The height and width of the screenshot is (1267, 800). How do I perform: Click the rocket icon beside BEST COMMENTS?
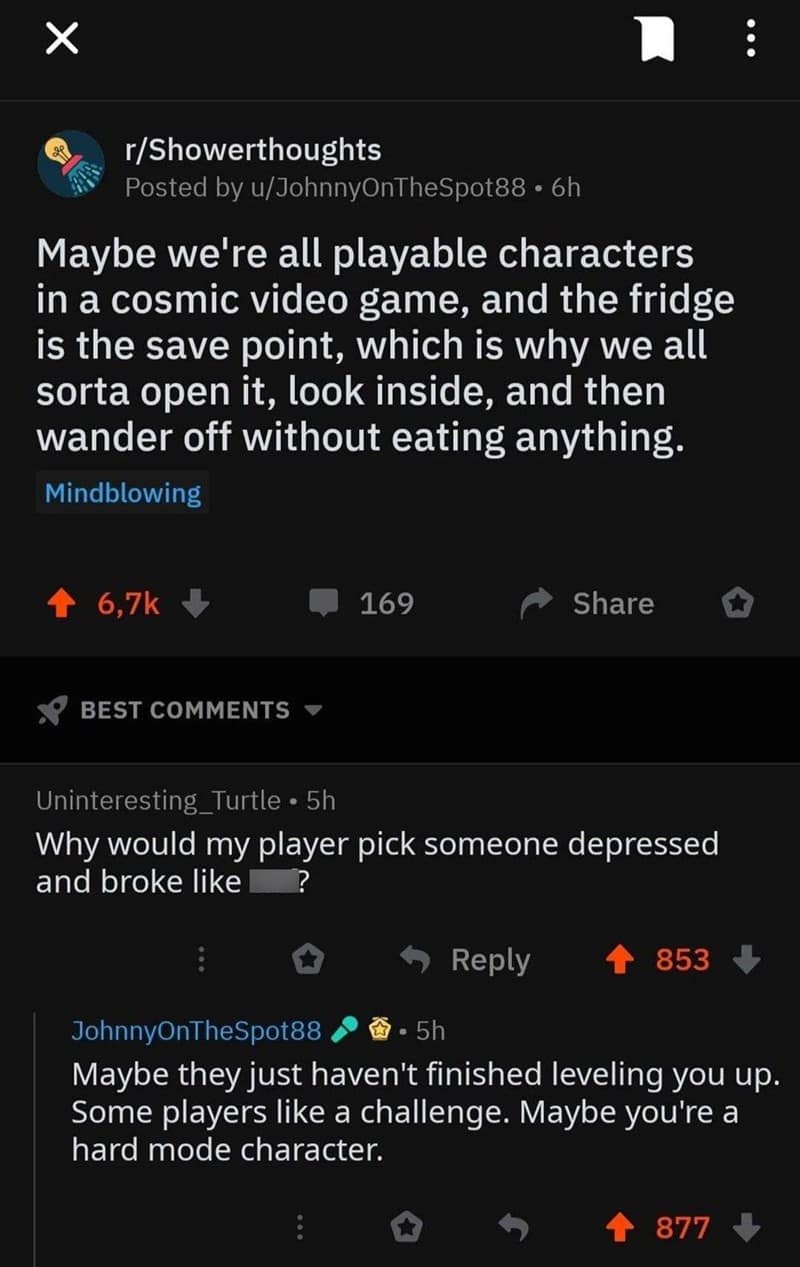click(x=50, y=710)
